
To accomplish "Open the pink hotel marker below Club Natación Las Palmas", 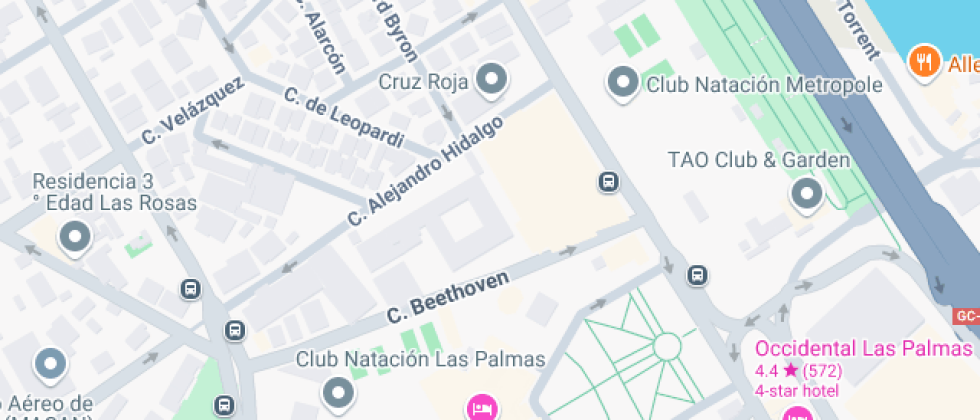I will pos(482,406).
